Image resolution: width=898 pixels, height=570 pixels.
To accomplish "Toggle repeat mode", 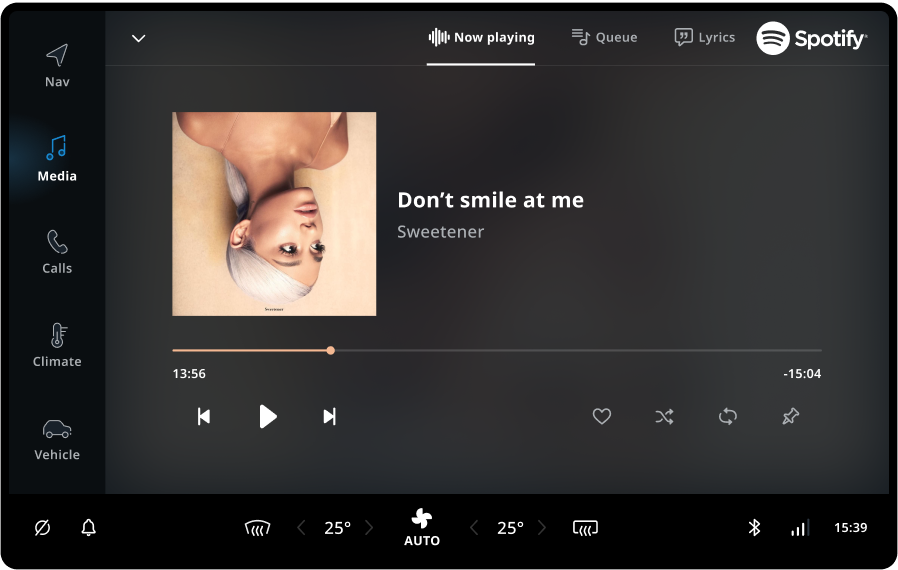I will click(x=727, y=417).
